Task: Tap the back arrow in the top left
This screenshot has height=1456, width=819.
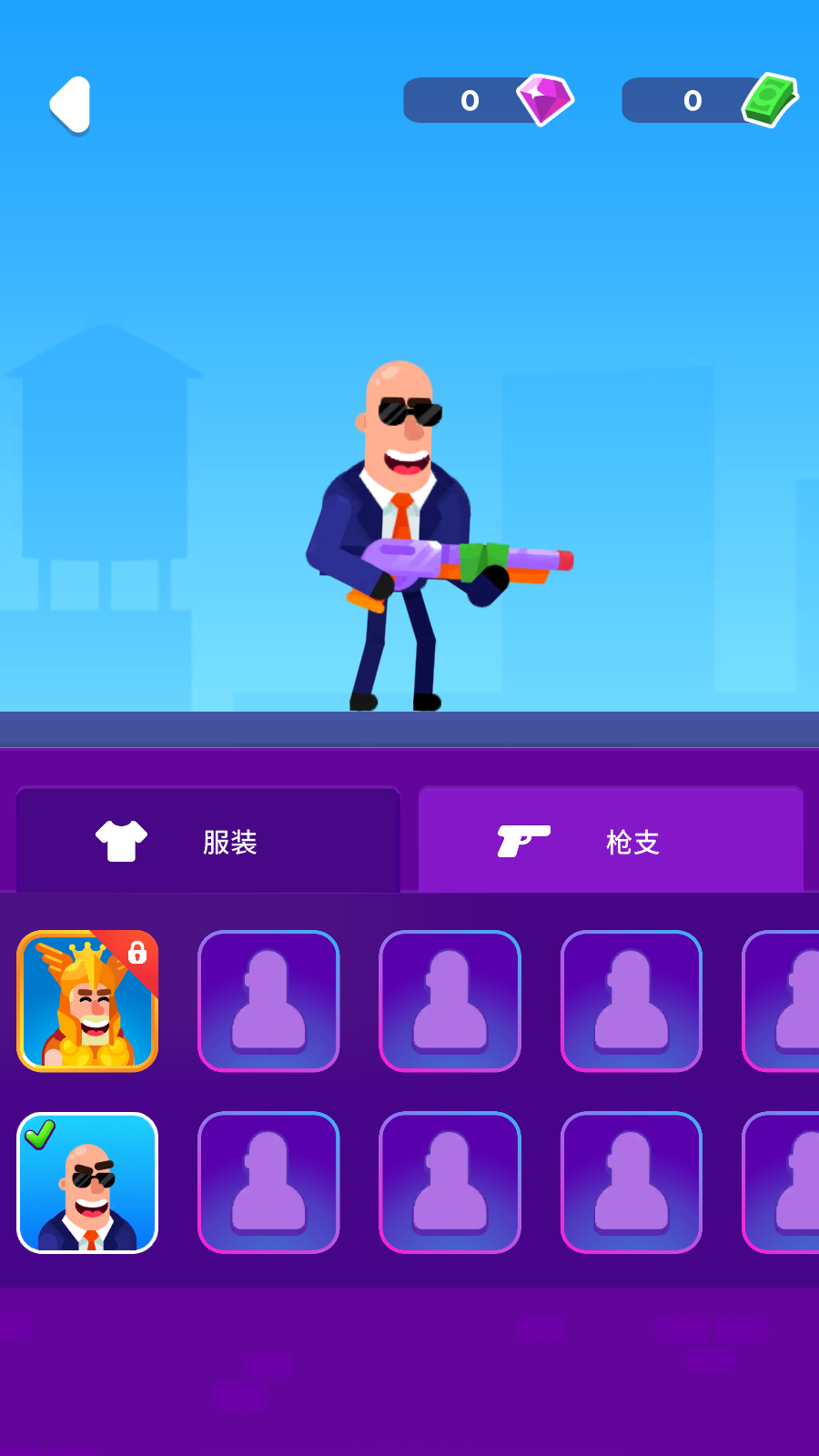Action: [x=70, y=103]
